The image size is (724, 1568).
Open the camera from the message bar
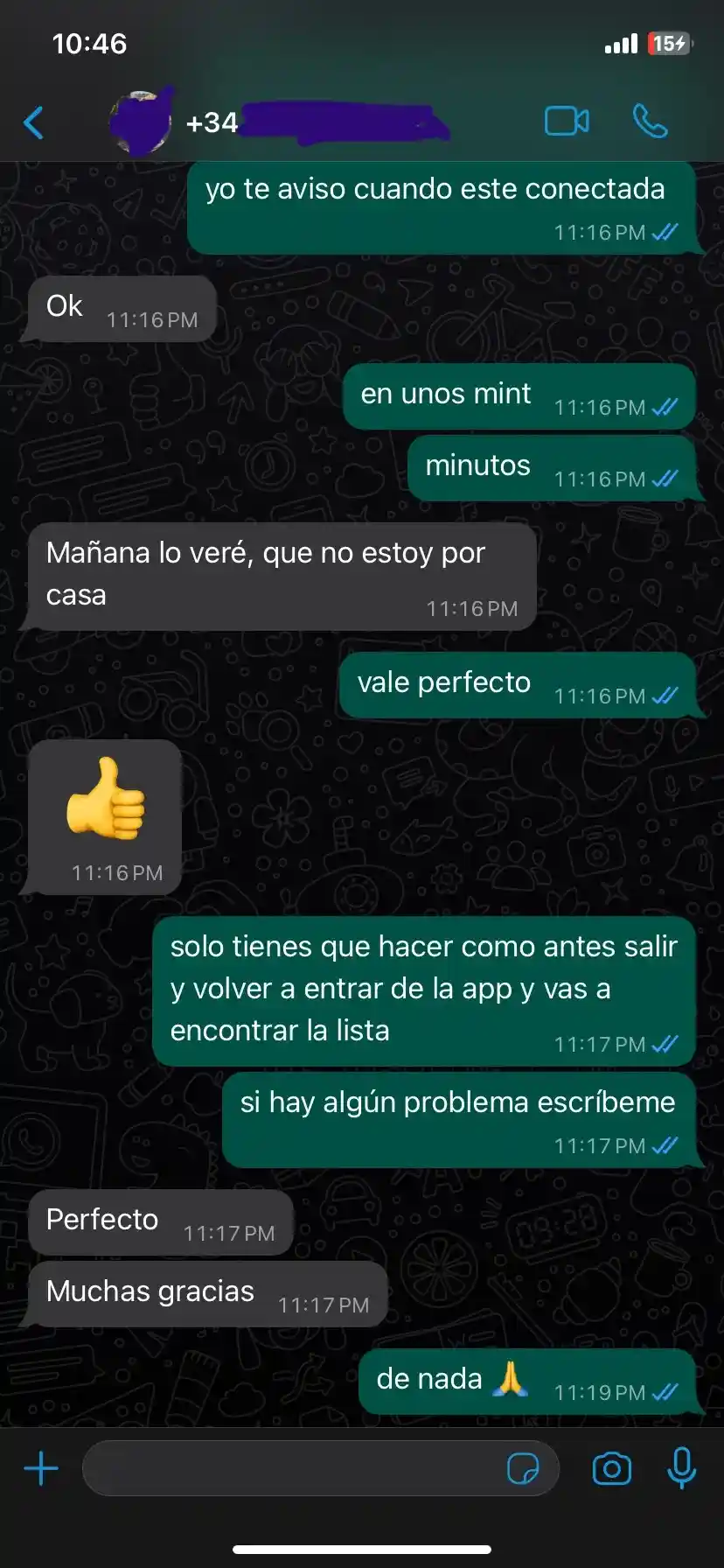click(x=611, y=1468)
